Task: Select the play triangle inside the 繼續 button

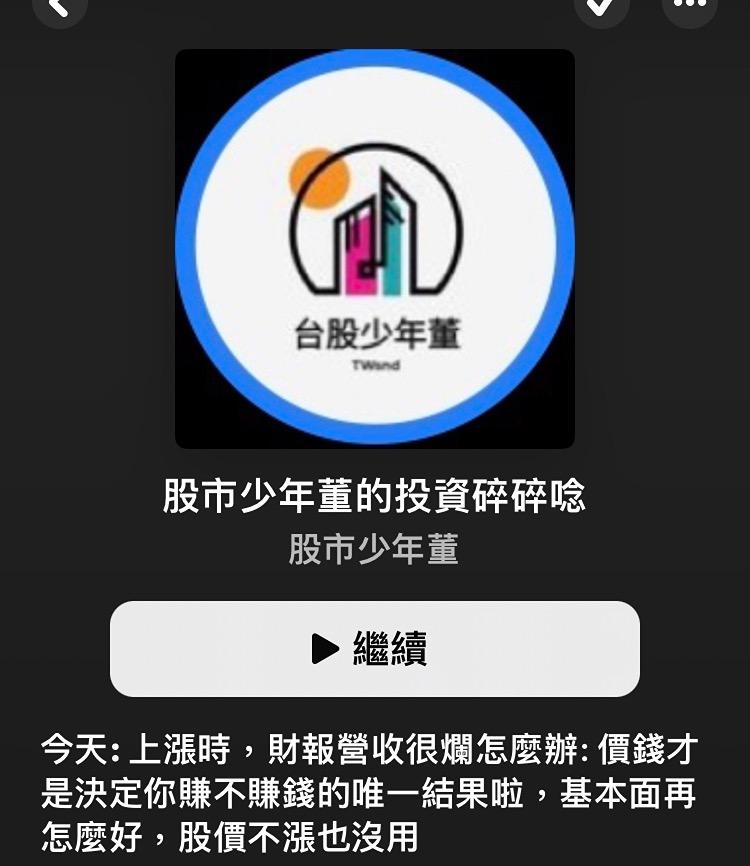Action: [x=323, y=649]
